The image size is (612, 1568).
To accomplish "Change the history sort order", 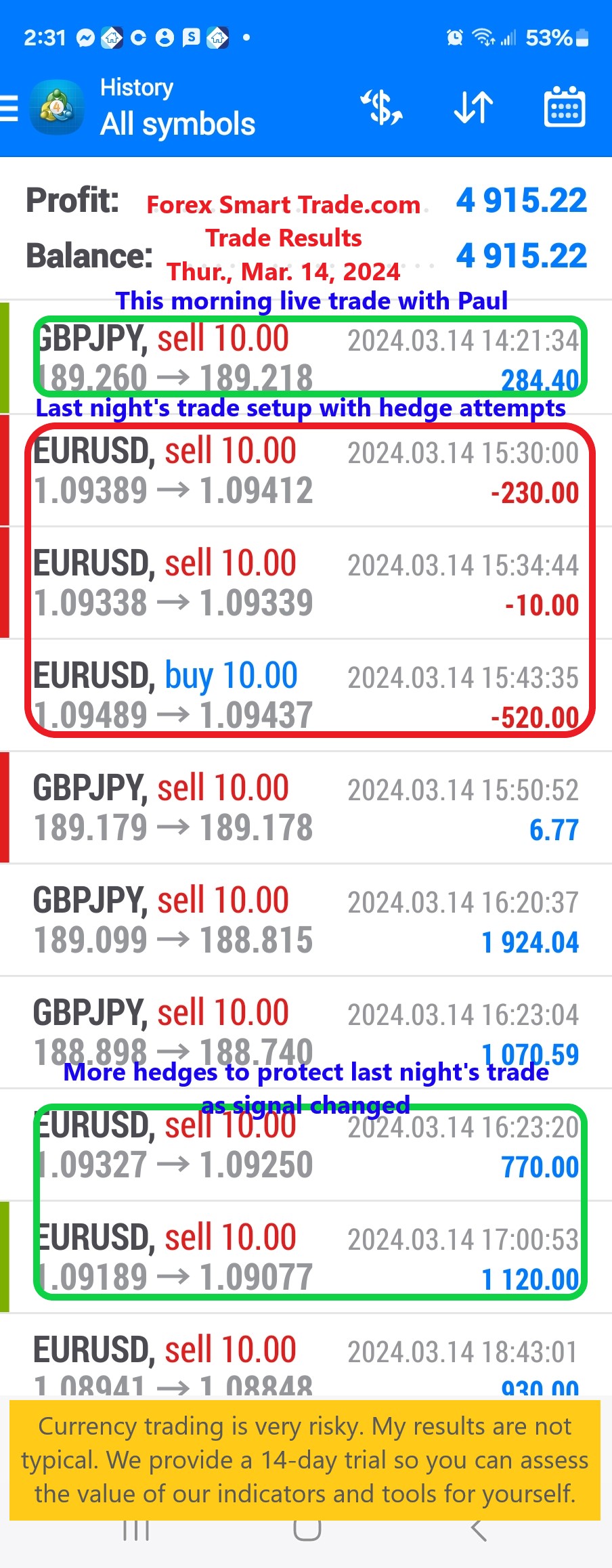I will pos(473,108).
